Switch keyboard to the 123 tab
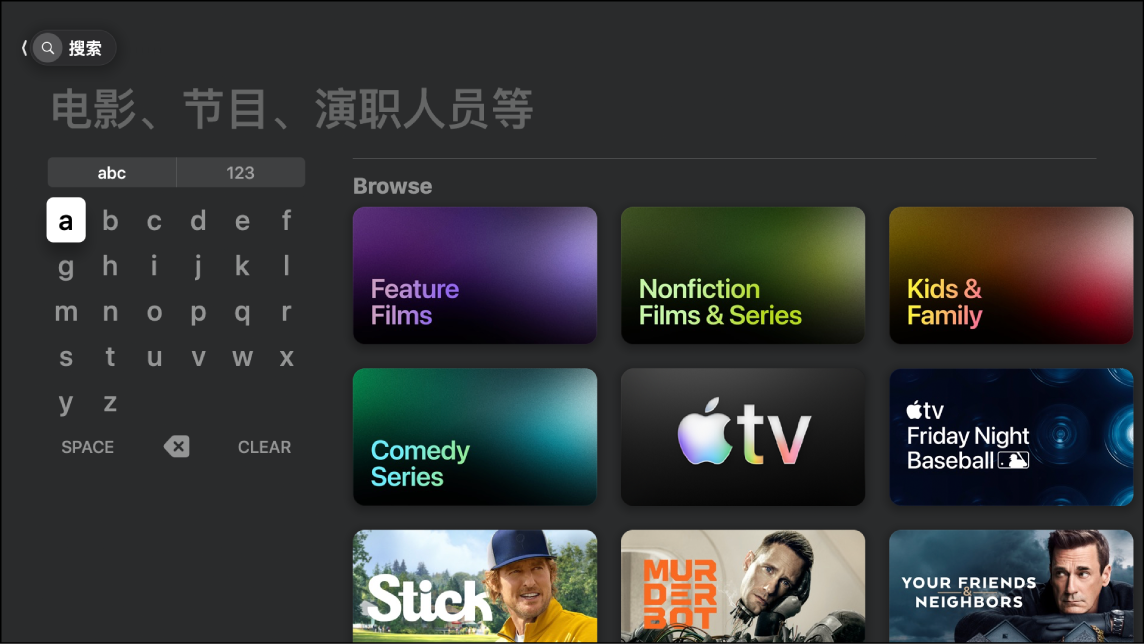The image size is (1144, 644). coord(240,173)
